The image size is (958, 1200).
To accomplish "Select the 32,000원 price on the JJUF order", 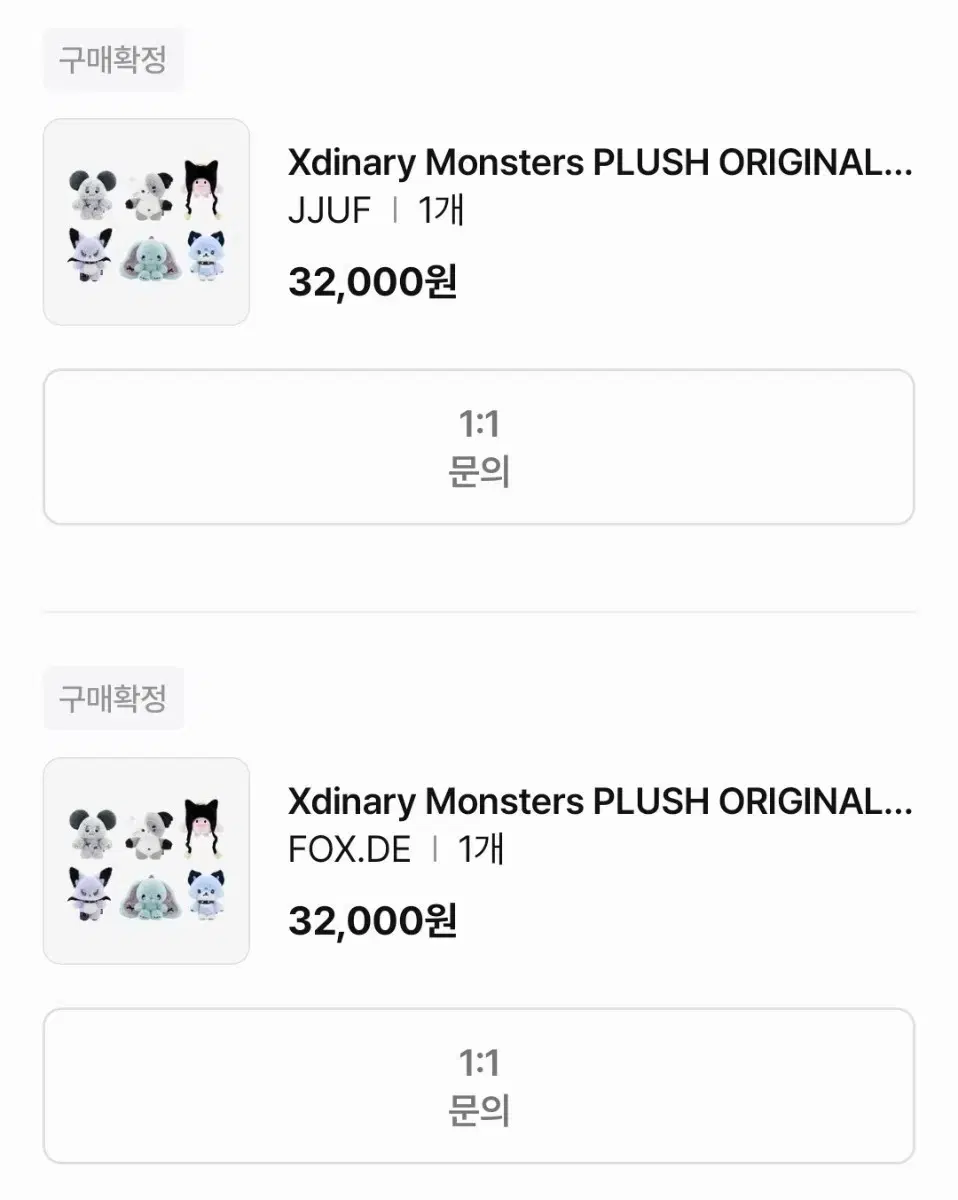I will [371, 283].
